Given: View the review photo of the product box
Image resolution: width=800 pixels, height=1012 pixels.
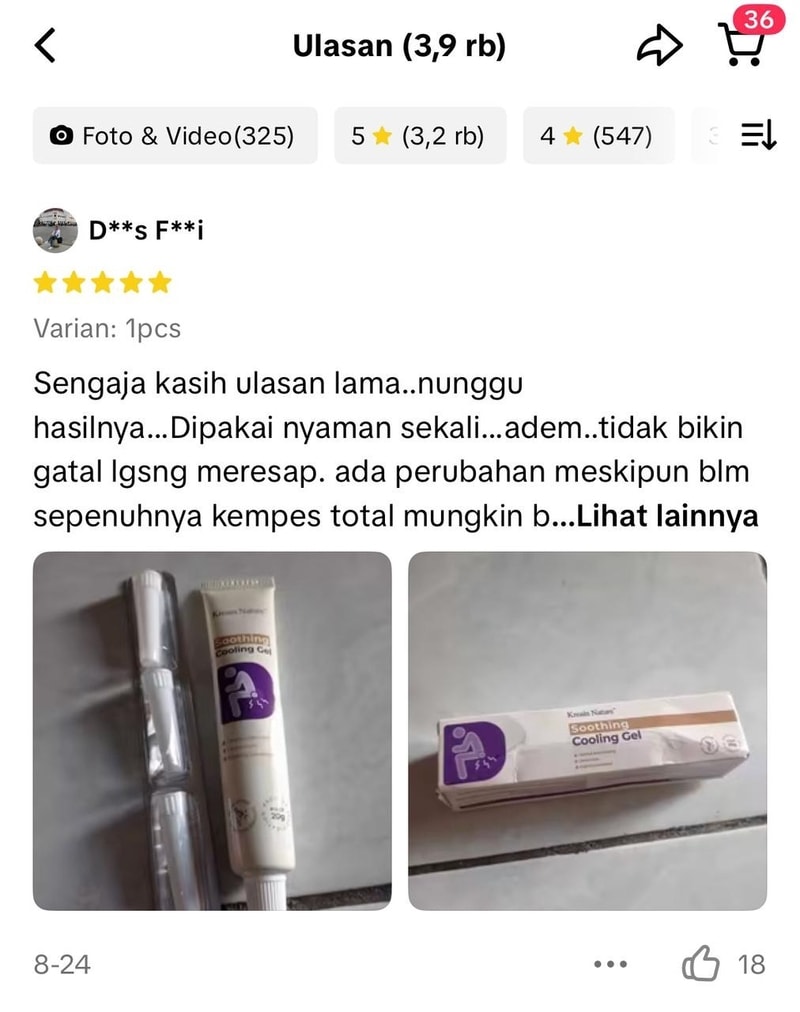Looking at the screenshot, I should 587,731.
